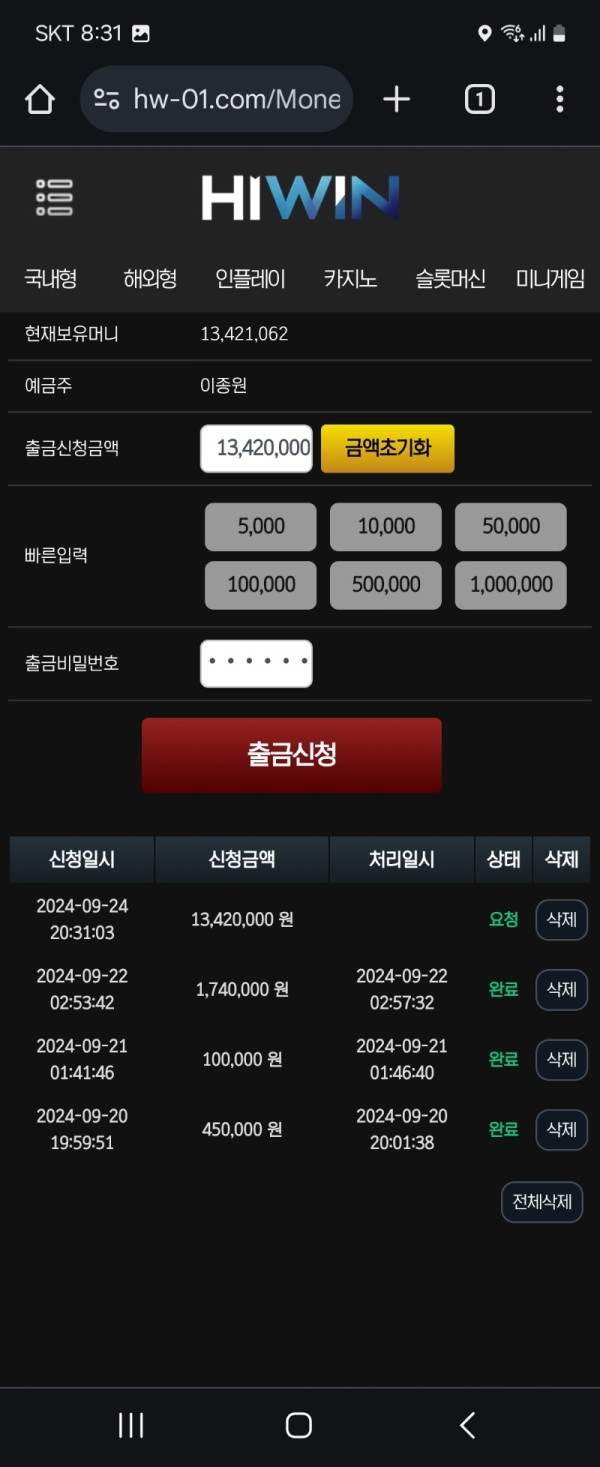This screenshot has width=600, height=1467.
Task: Open the browser overflow menu
Action: (559, 99)
